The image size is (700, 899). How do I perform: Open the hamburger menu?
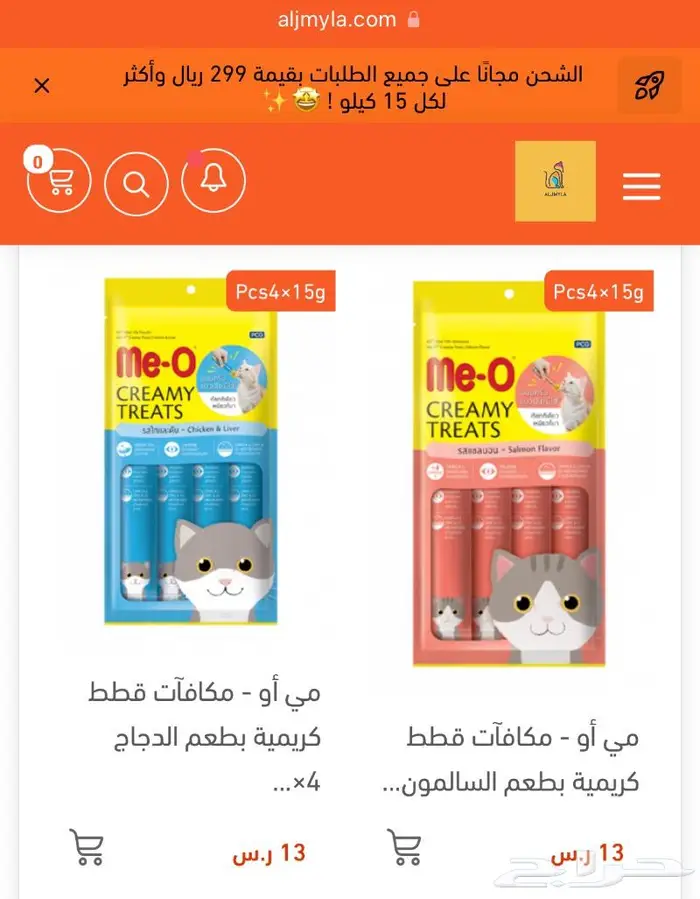pos(641,186)
